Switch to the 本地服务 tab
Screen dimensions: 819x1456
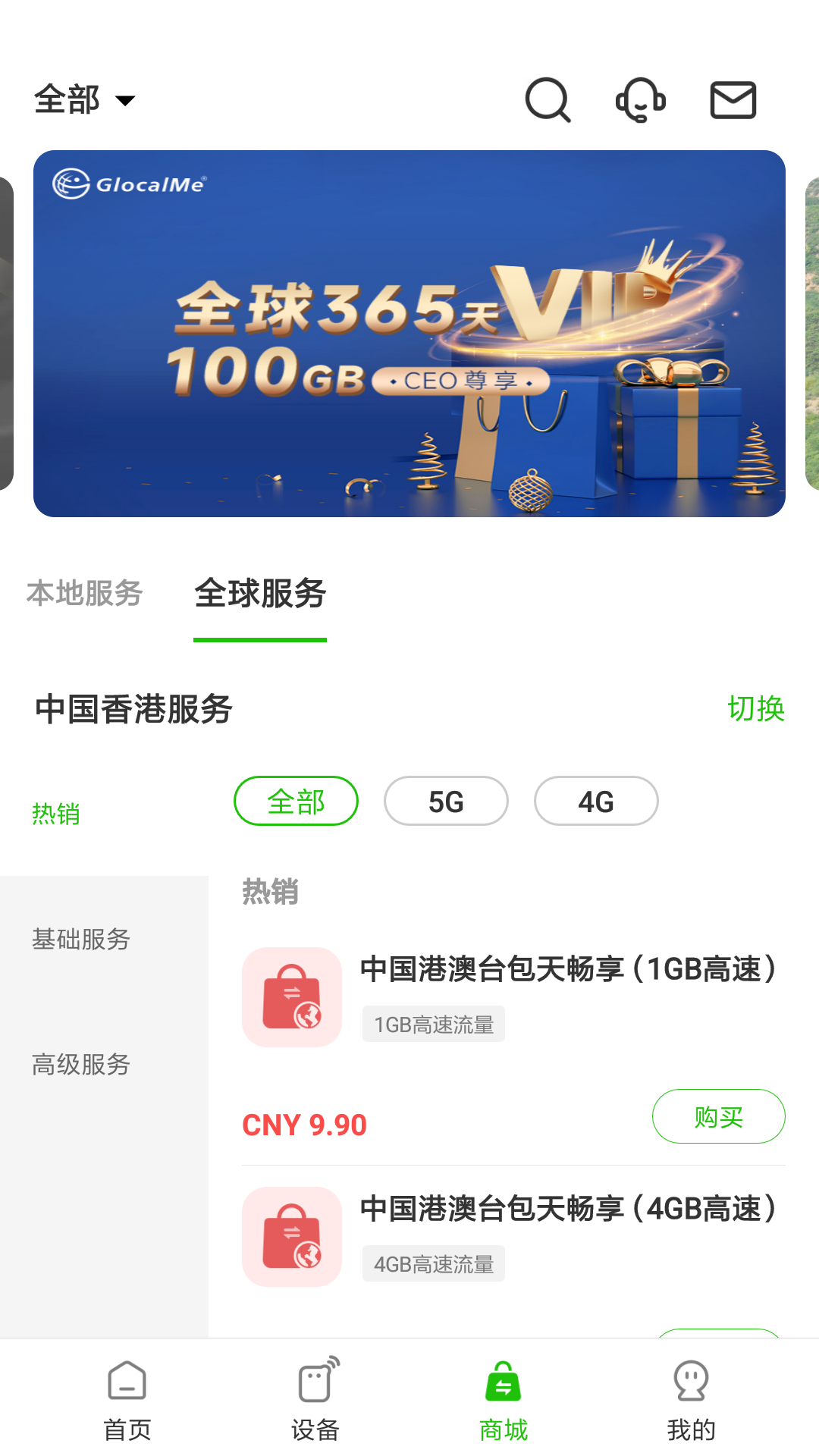click(x=83, y=596)
